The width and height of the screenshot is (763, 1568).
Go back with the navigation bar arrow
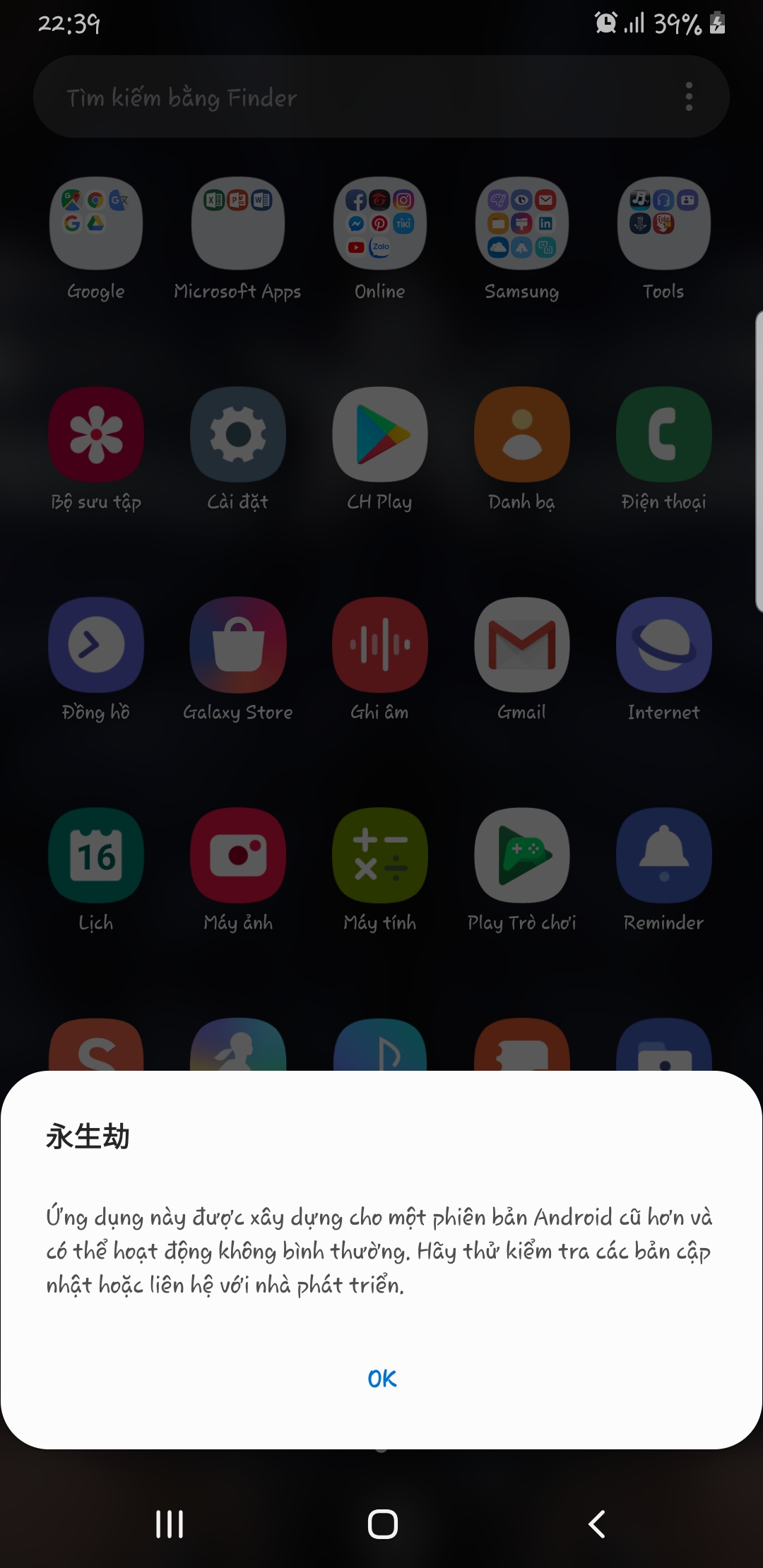597,1524
